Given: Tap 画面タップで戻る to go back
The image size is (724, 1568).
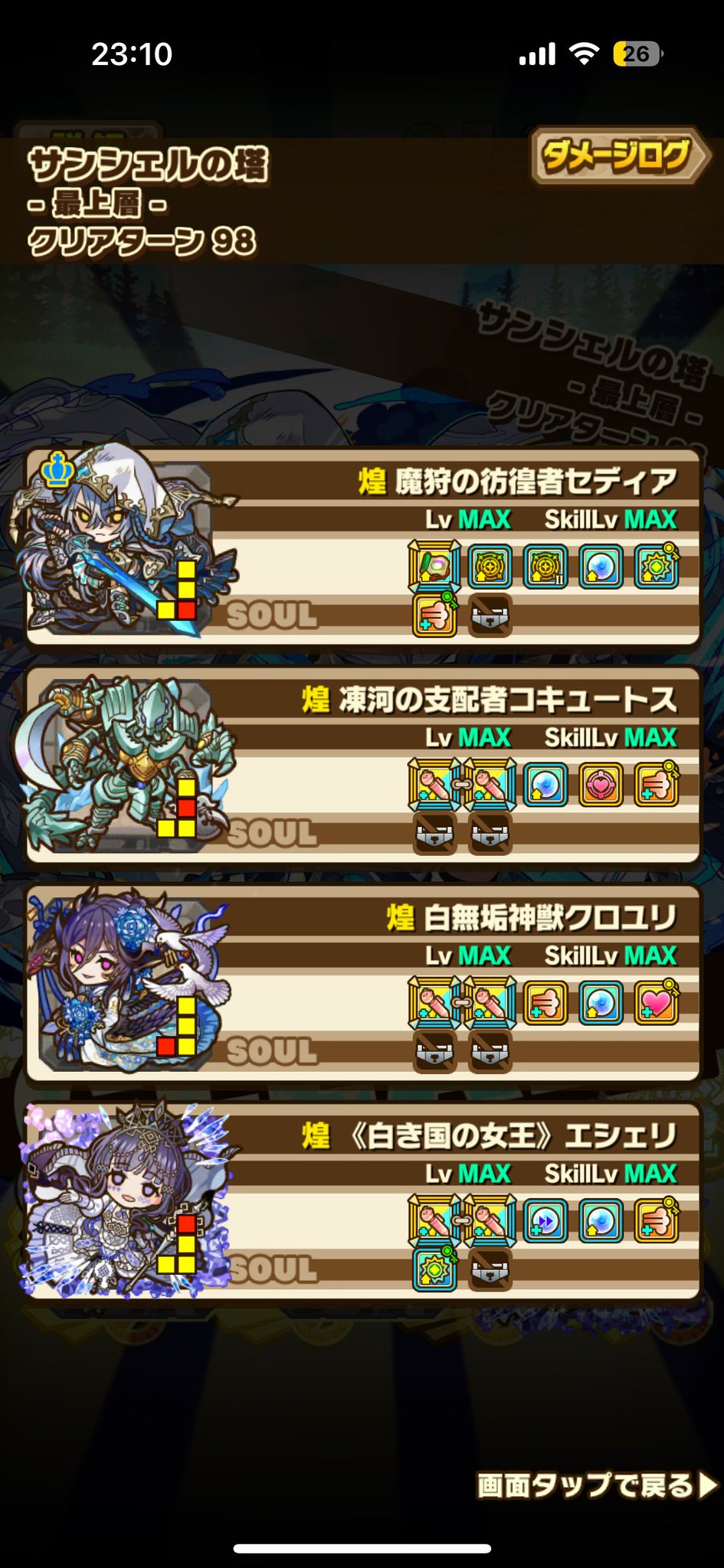Looking at the screenshot, I should pos(598,1485).
